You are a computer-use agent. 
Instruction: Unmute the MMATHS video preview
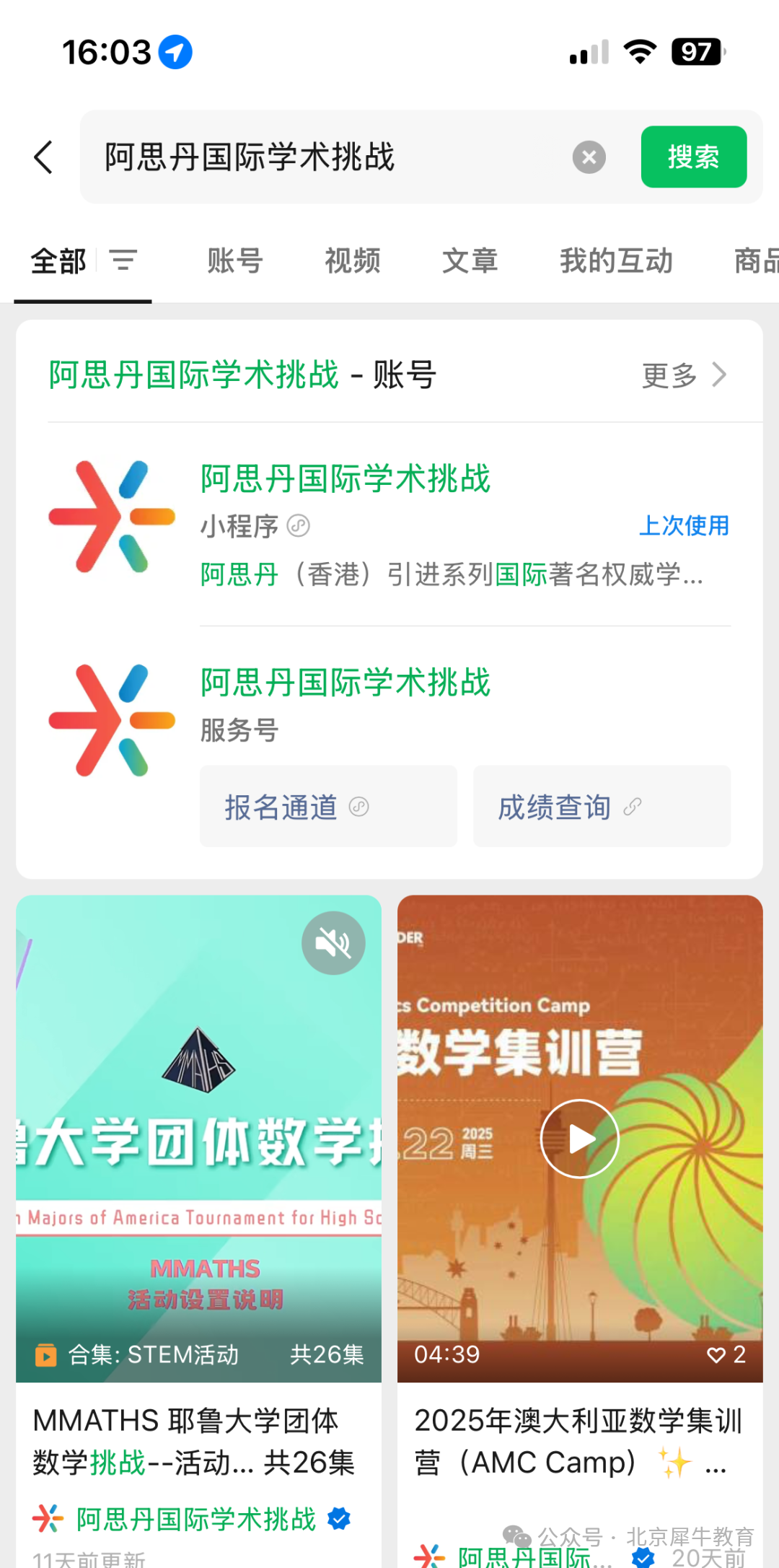point(332,942)
